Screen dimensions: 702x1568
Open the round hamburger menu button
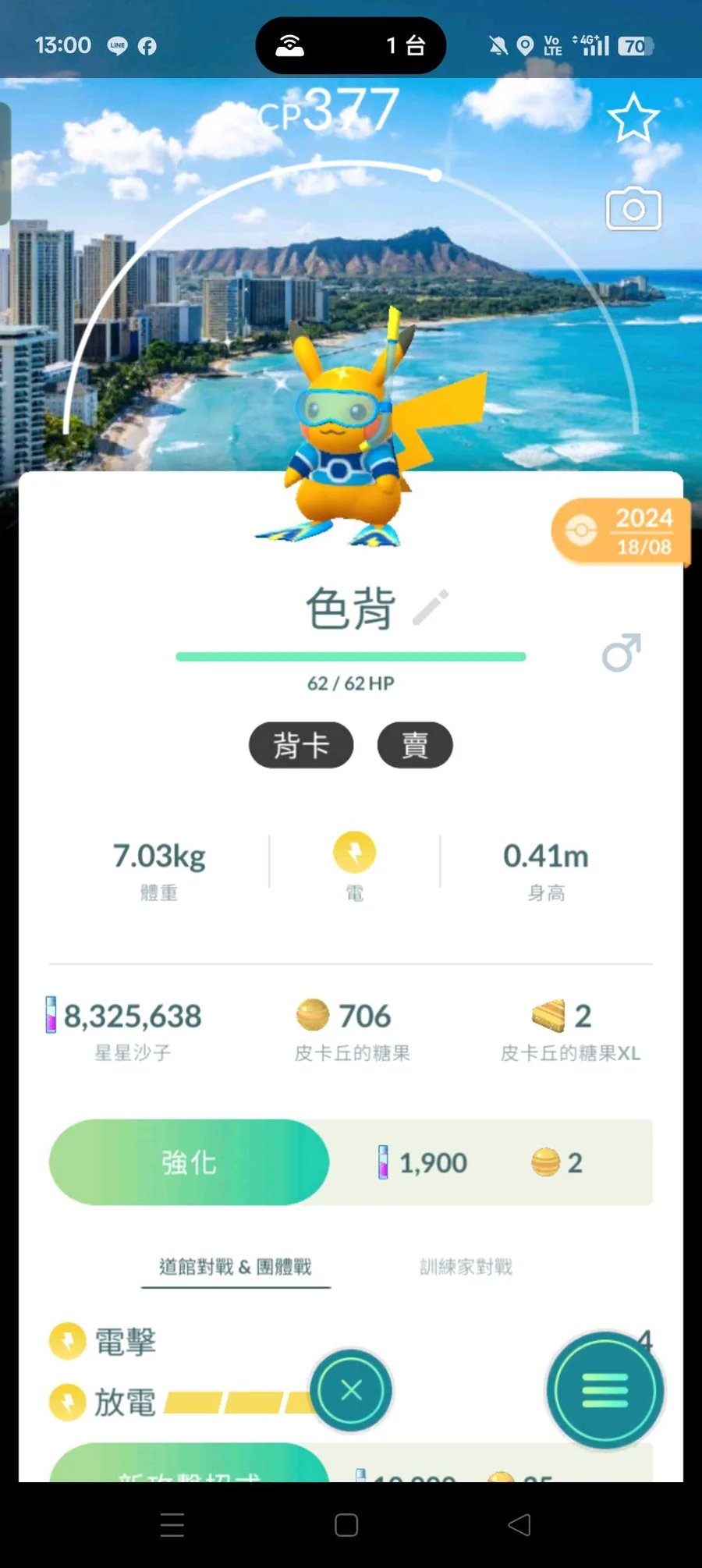[604, 1390]
